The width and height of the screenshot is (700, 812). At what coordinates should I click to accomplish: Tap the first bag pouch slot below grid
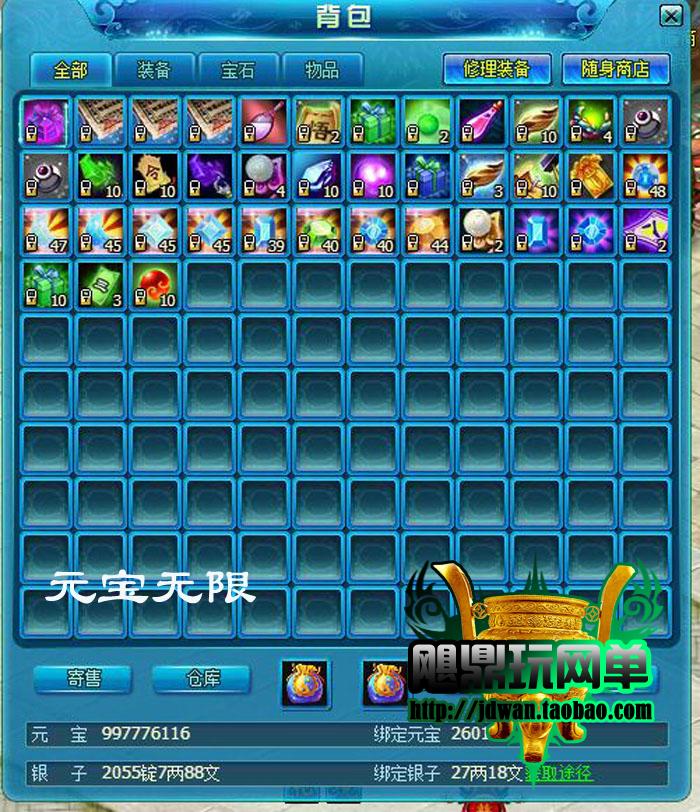305,685
